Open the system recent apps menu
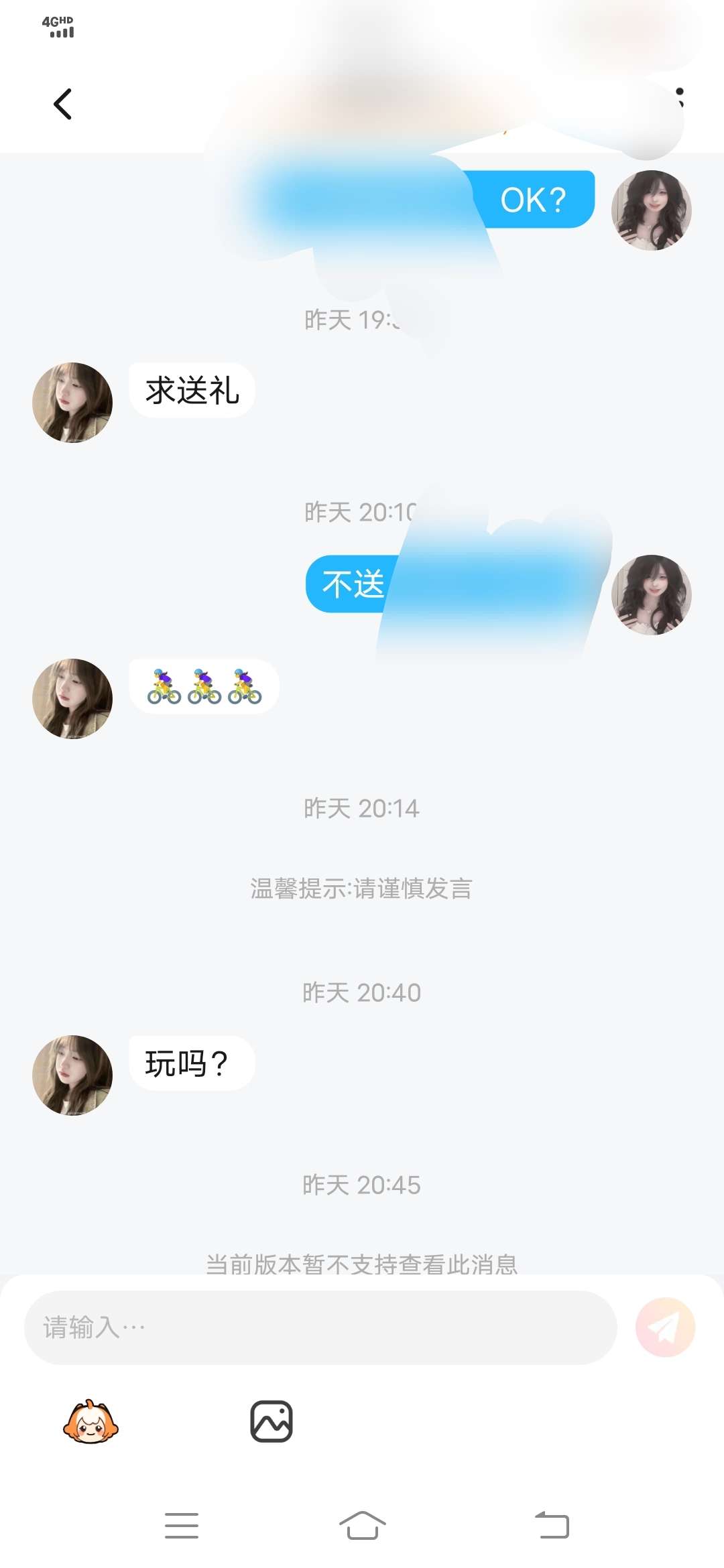Image resolution: width=724 pixels, height=1568 pixels. 182,1525
